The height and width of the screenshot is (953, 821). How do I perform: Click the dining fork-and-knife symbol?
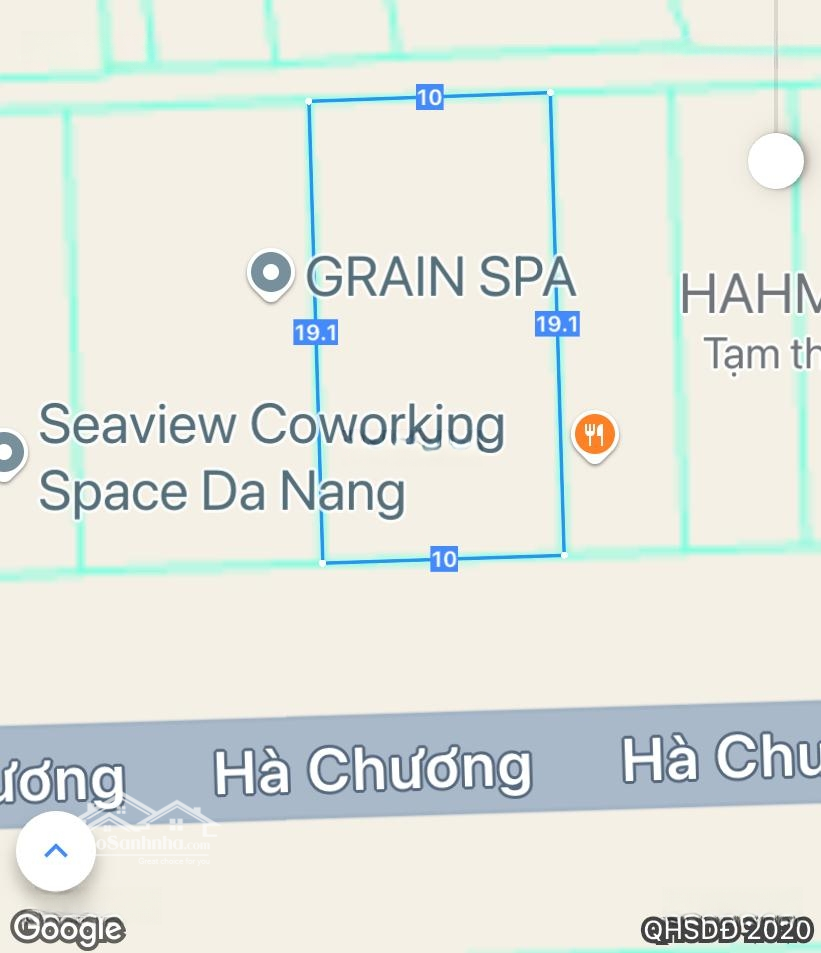(x=594, y=432)
